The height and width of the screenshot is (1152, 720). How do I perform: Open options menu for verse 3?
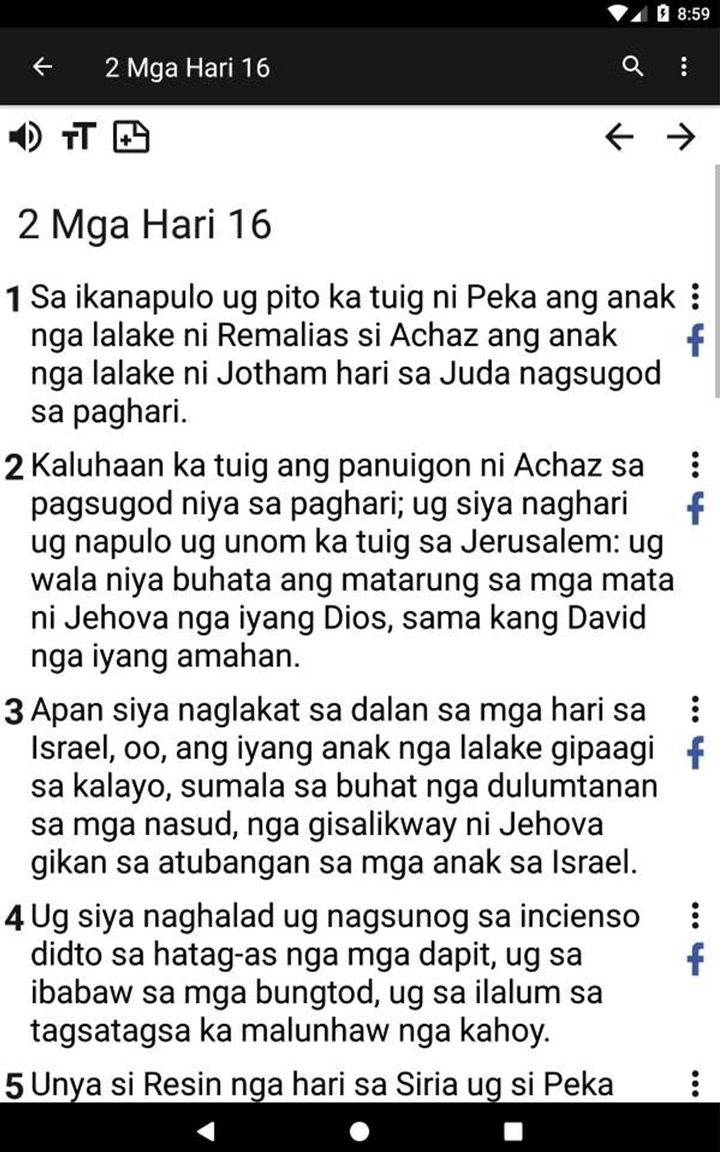(x=695, y=710)
